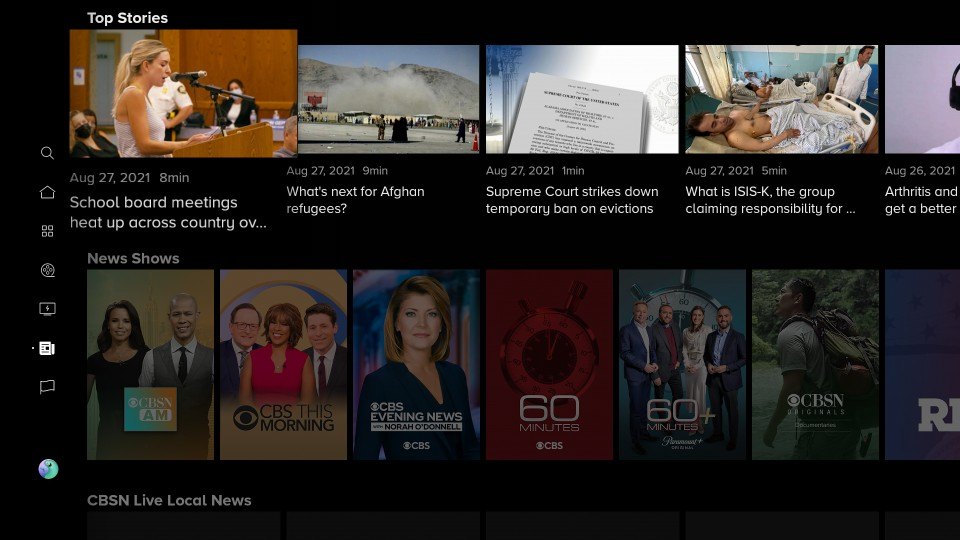Screen dimensions: 960x540
Task: Open the 60 Minutes show
Action: 549,364
